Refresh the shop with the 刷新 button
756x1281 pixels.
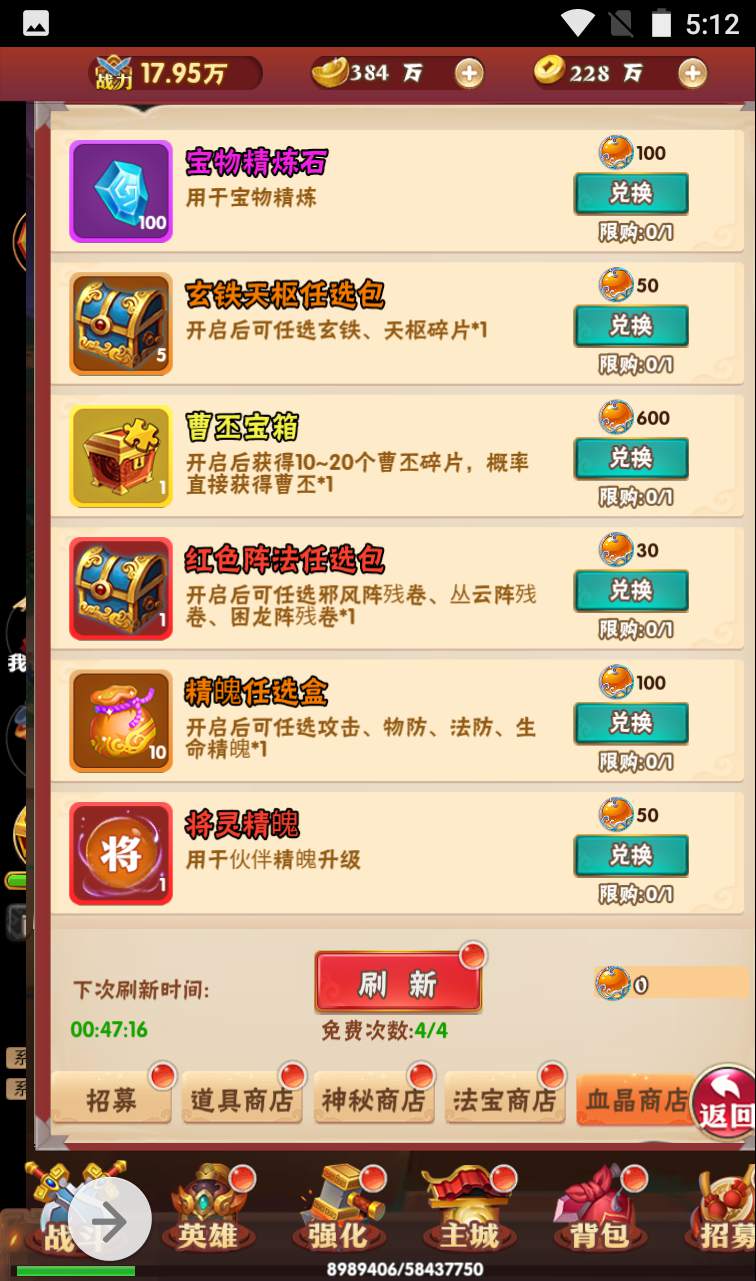point(398,983)
